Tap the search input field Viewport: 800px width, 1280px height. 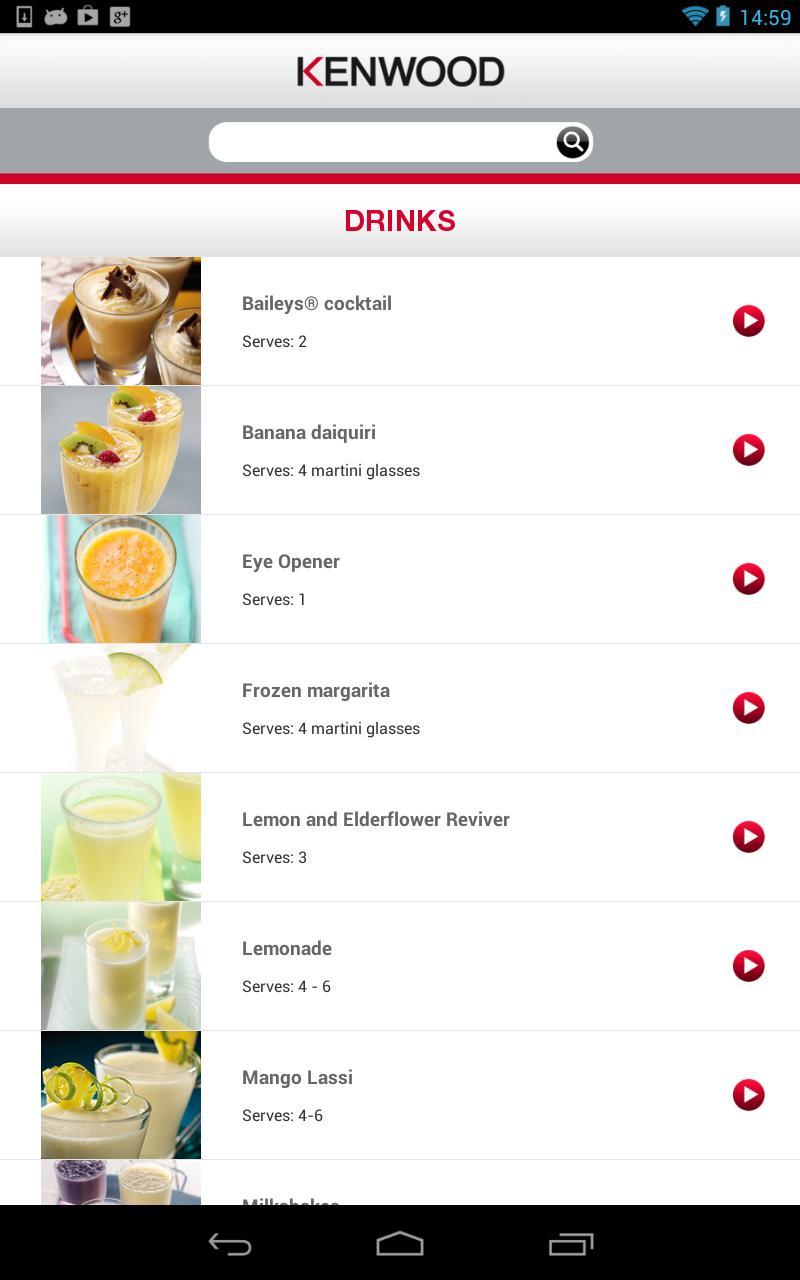380,142
